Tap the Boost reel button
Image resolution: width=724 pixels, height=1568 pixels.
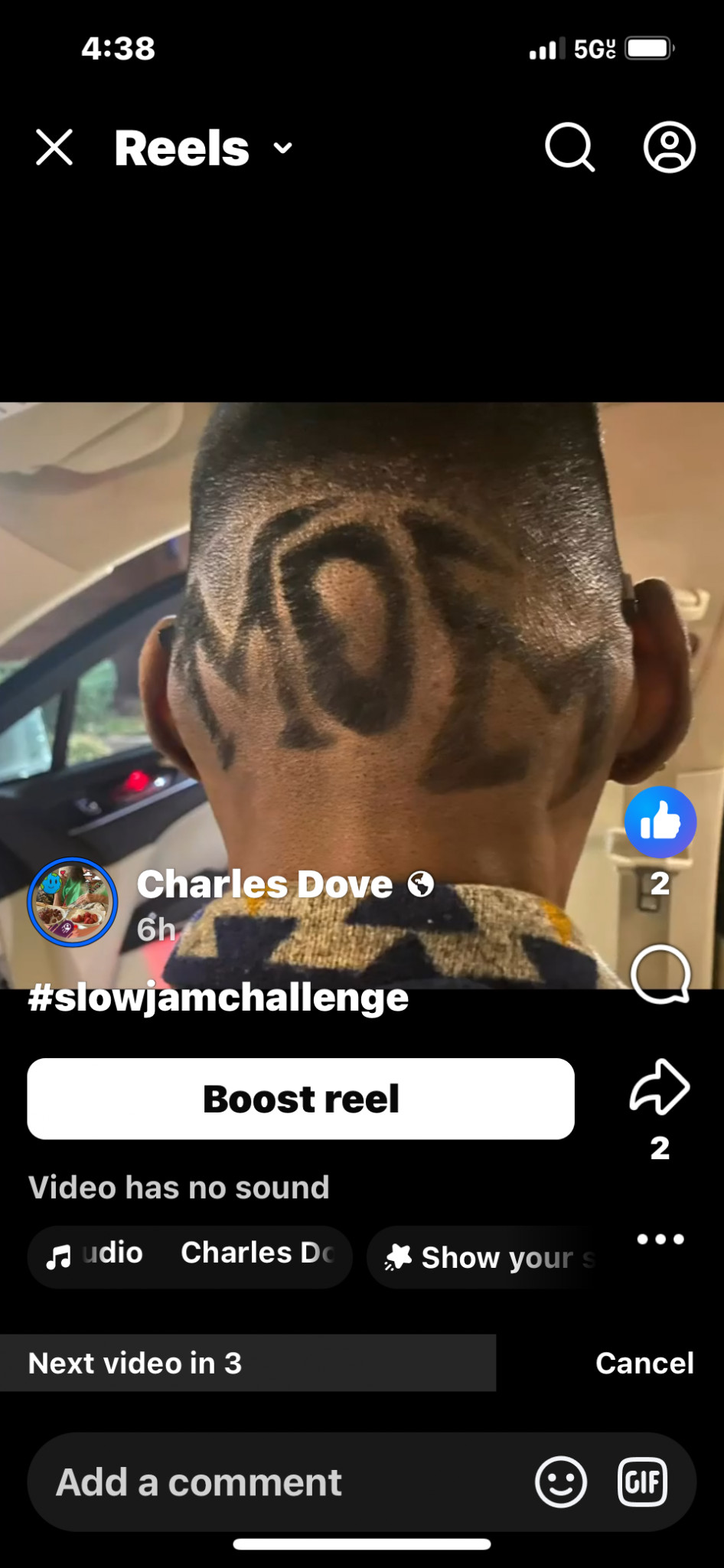[x=301, y=1099]
